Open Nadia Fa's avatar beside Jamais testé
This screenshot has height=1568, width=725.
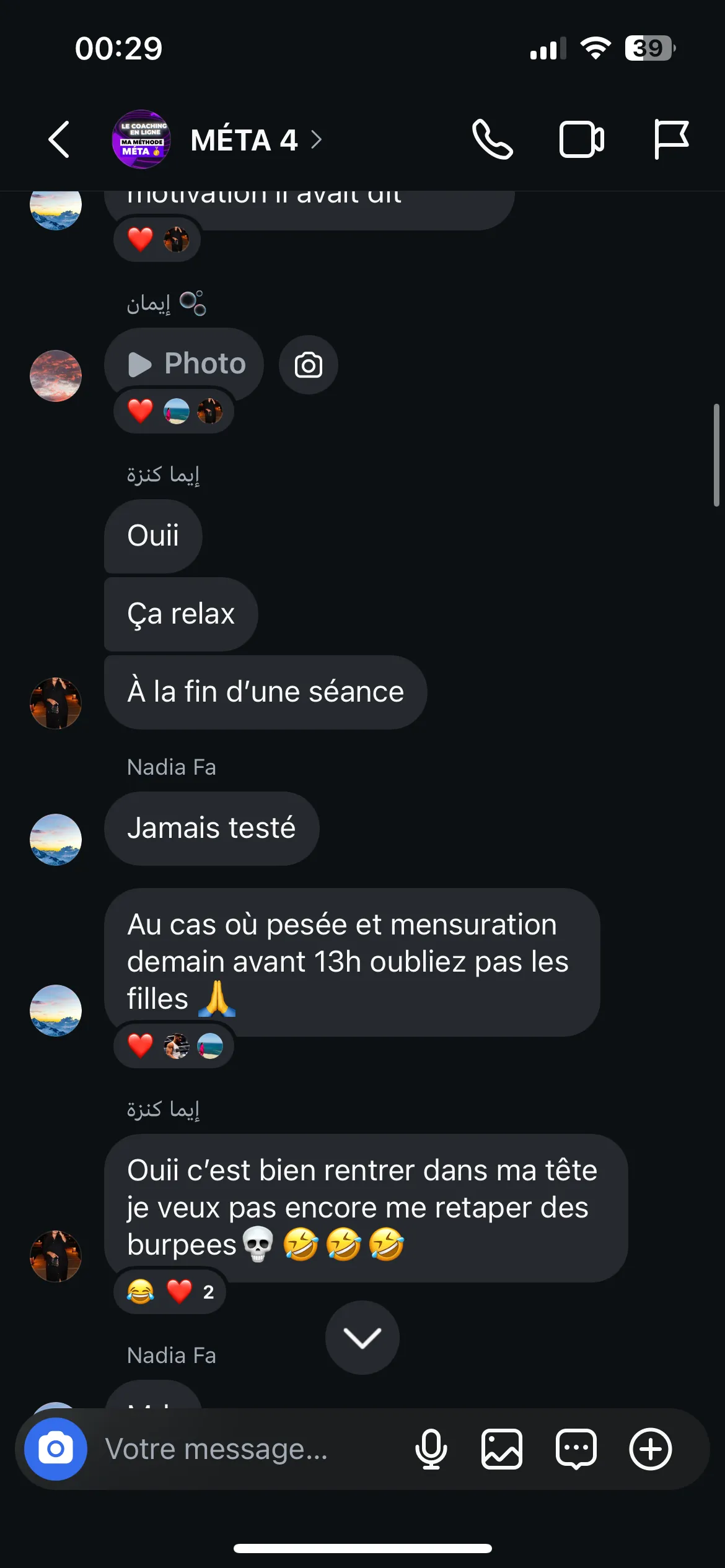click(x=56, y=840)
